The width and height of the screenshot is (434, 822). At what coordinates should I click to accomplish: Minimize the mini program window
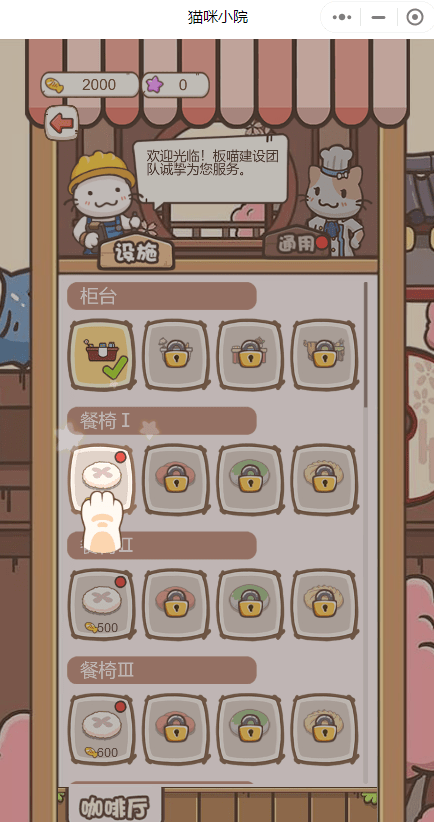[x=378, y=17]
